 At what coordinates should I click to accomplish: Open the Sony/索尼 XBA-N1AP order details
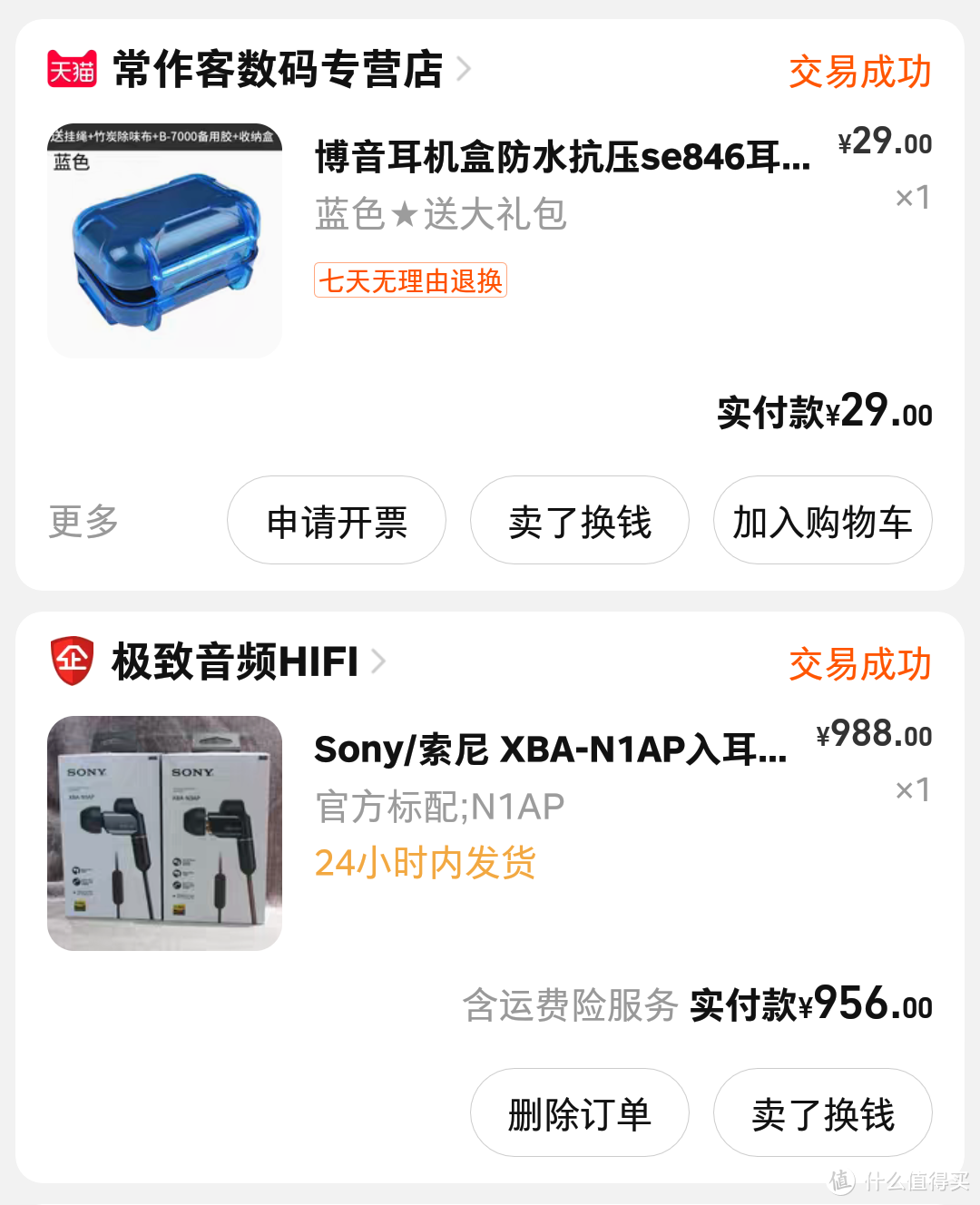(x=550, y=750)
